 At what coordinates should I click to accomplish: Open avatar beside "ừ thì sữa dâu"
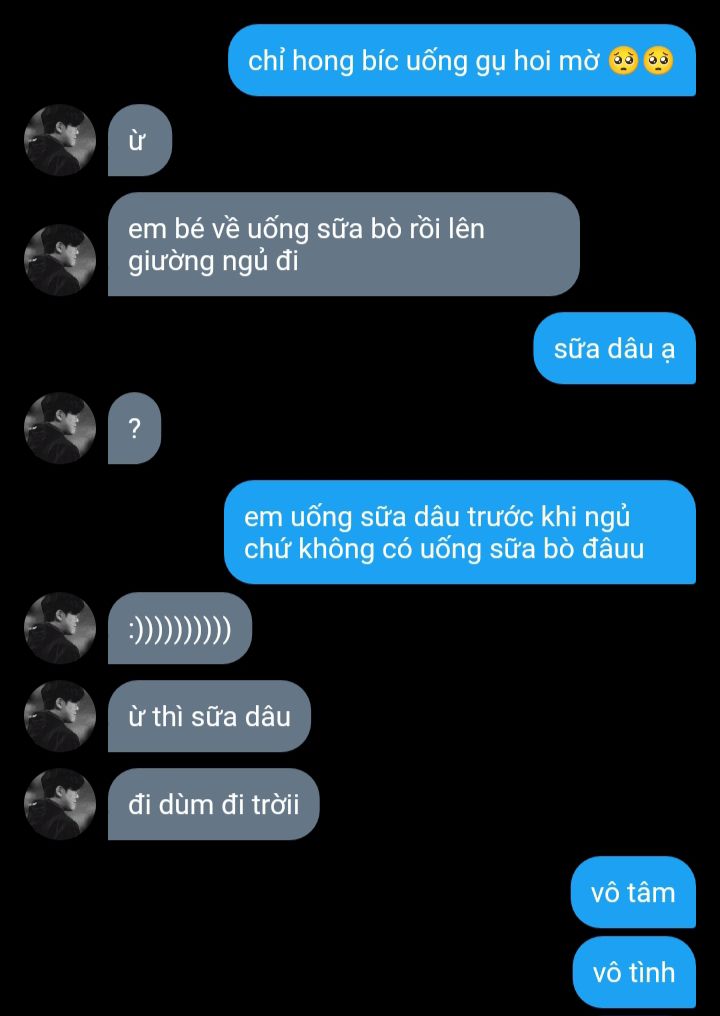click(60, 716)
